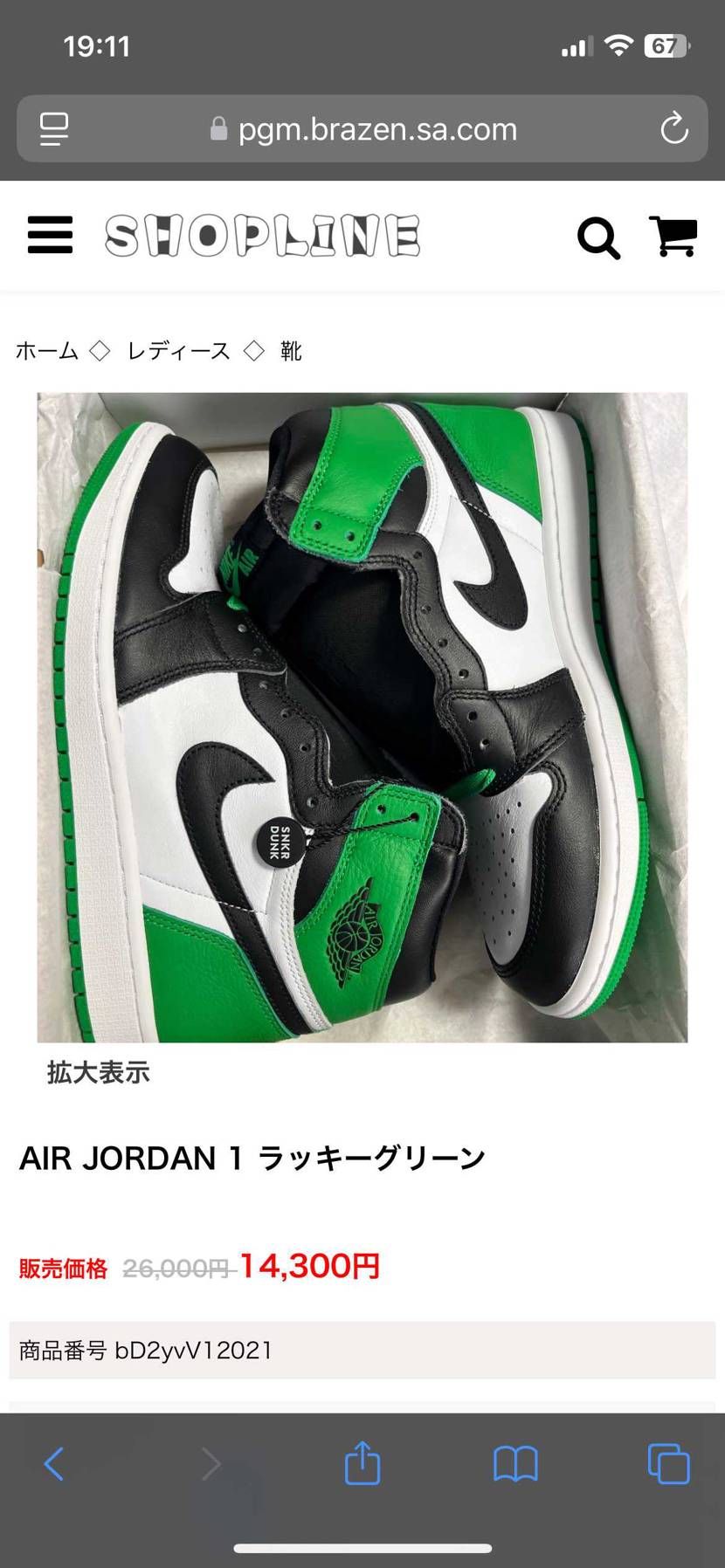
Task: Open Safari reader options icon
Action: coord(54,129)
